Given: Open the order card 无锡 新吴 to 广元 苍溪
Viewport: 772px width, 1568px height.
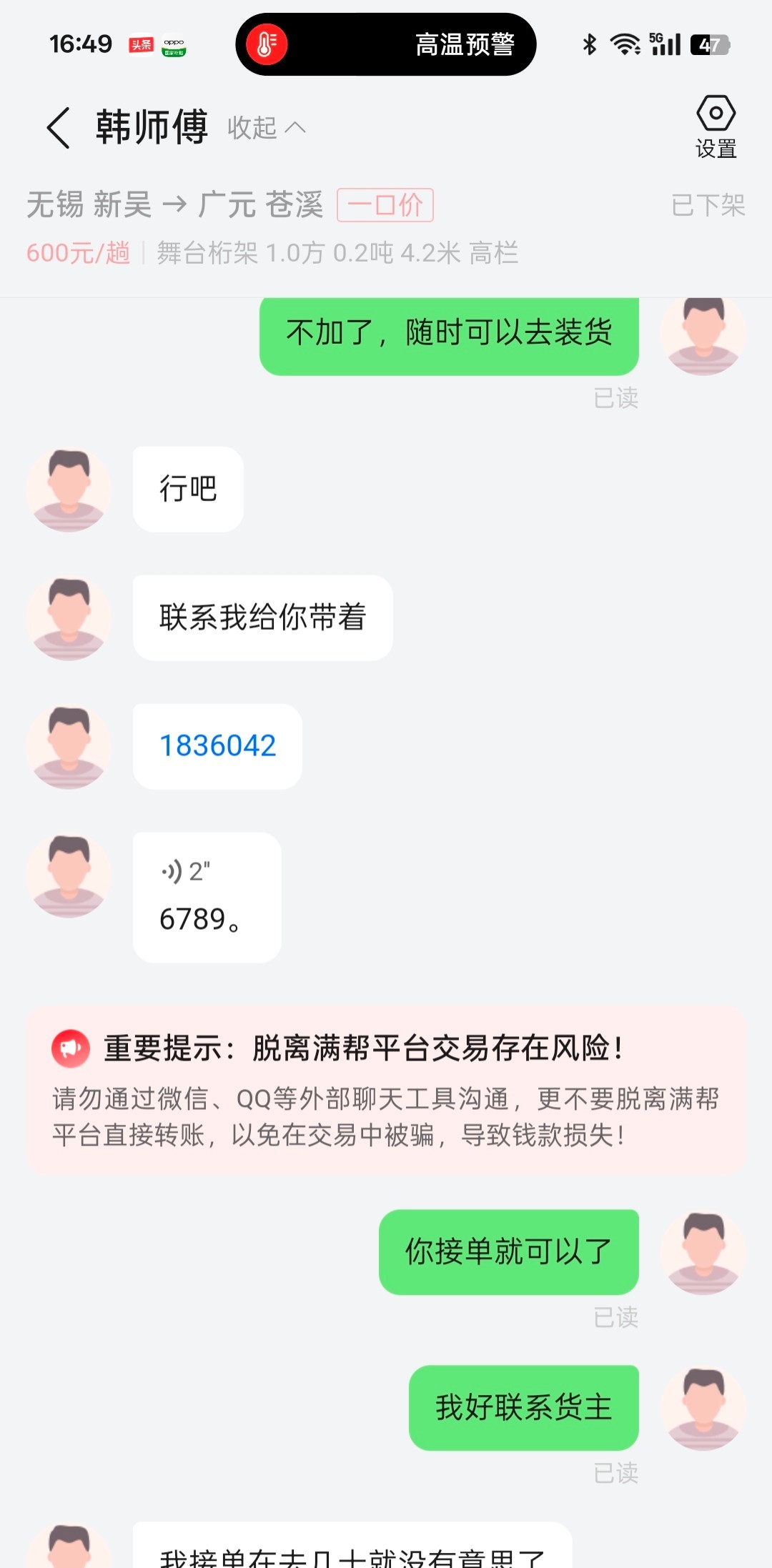Looking at the screenshot, I should pos(386,228).
